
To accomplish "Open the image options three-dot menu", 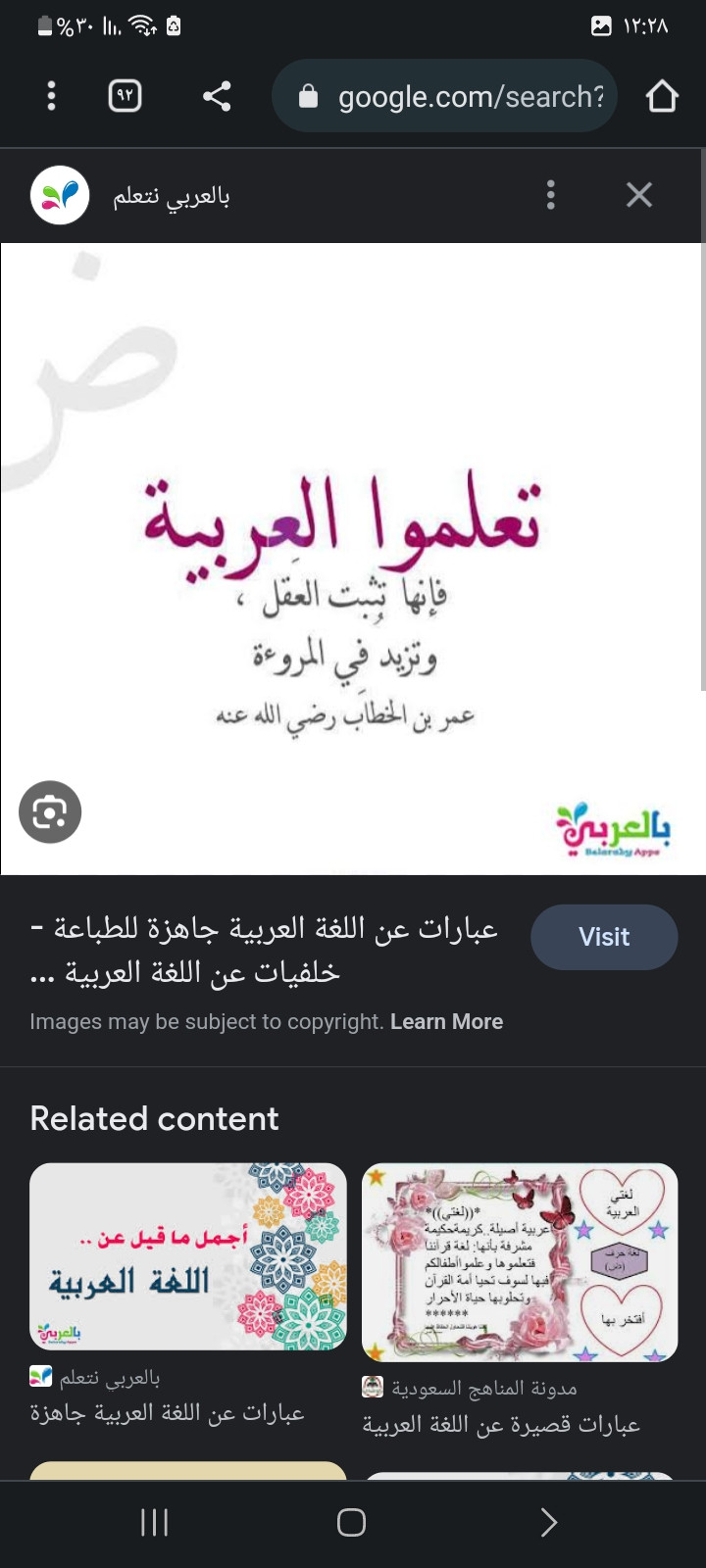I will (550, 195).
